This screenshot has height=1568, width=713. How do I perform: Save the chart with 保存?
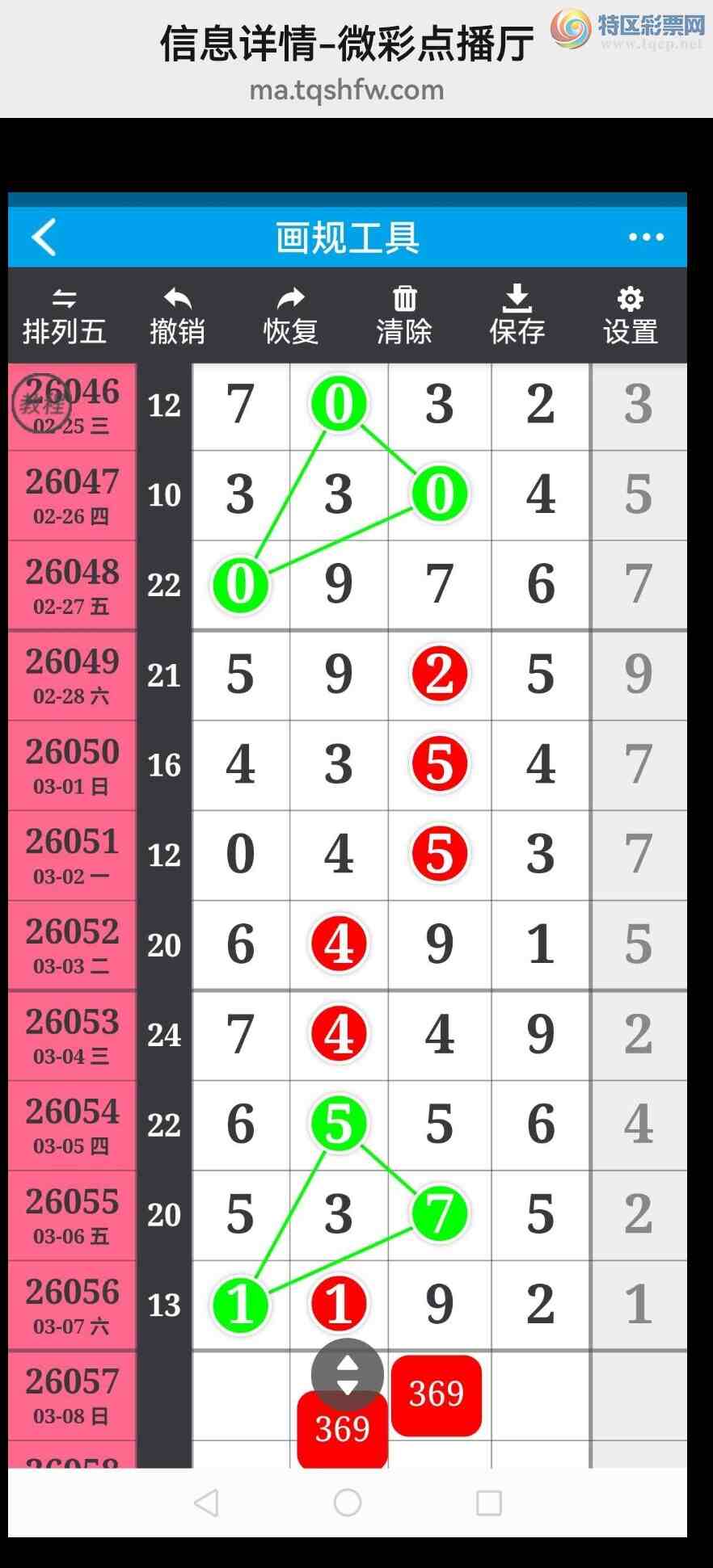click(x=517, y=316)
